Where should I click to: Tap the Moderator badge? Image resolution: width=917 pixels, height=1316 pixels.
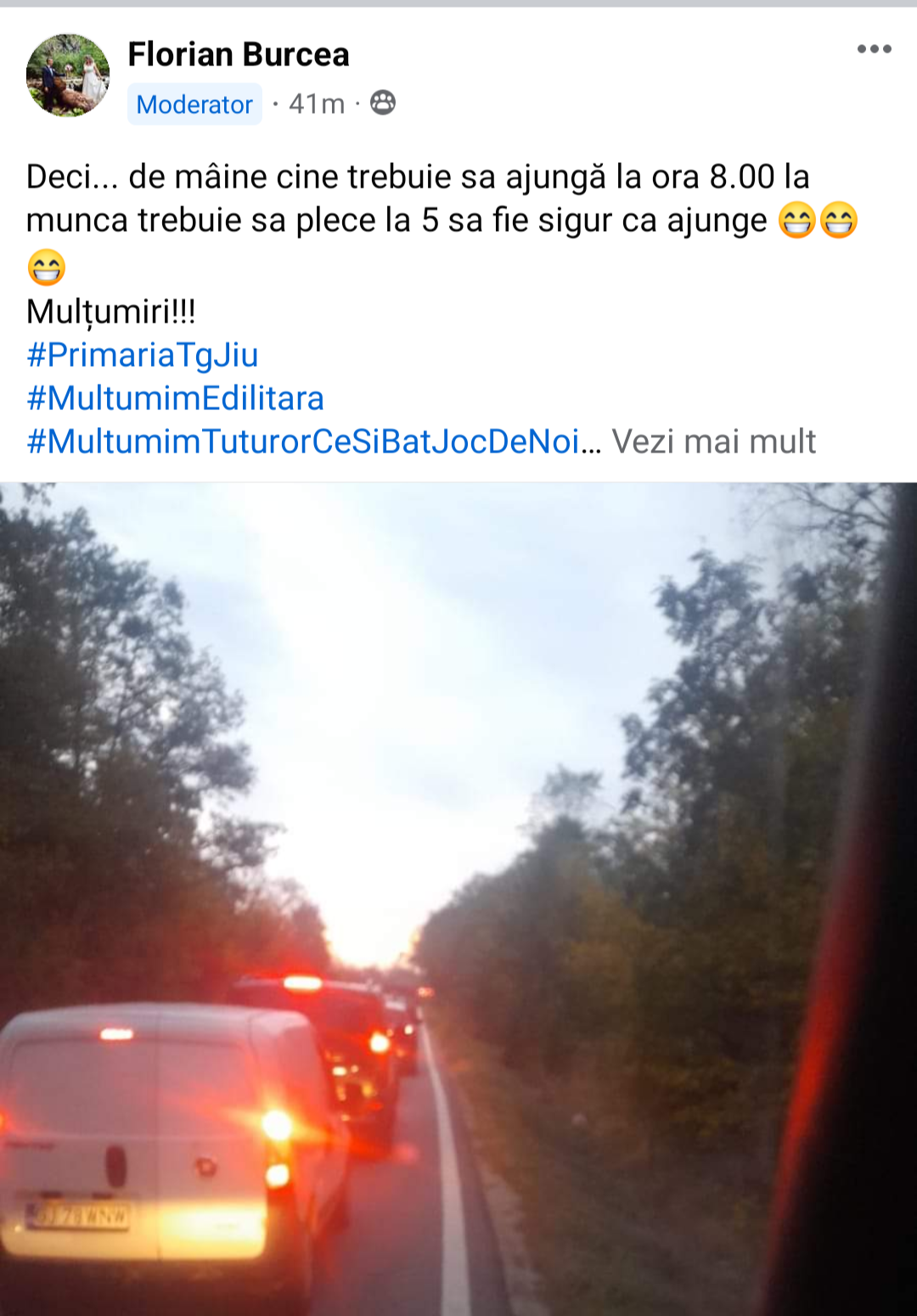coord(194,104)
